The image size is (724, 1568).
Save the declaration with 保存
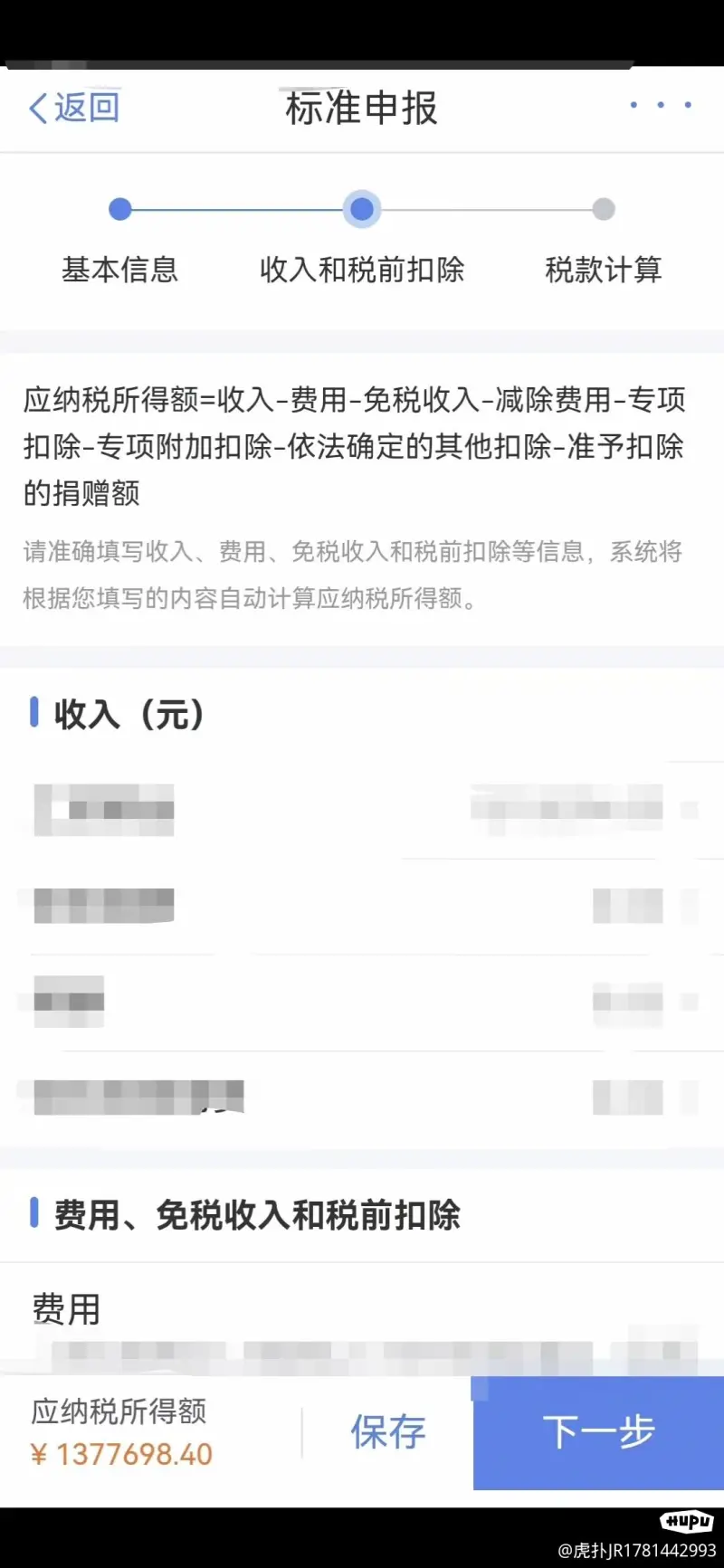[x=387, y=1432]
